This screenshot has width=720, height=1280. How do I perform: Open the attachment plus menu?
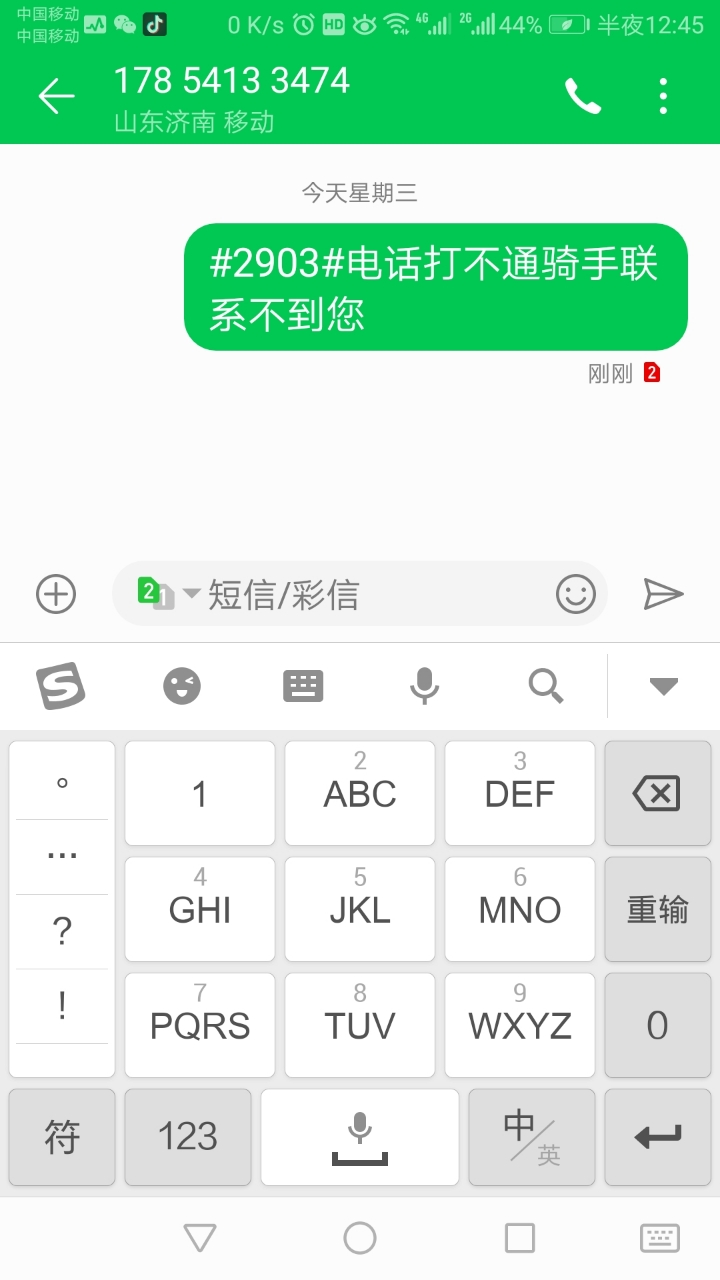pyautogui.click(x=56, y=594)
